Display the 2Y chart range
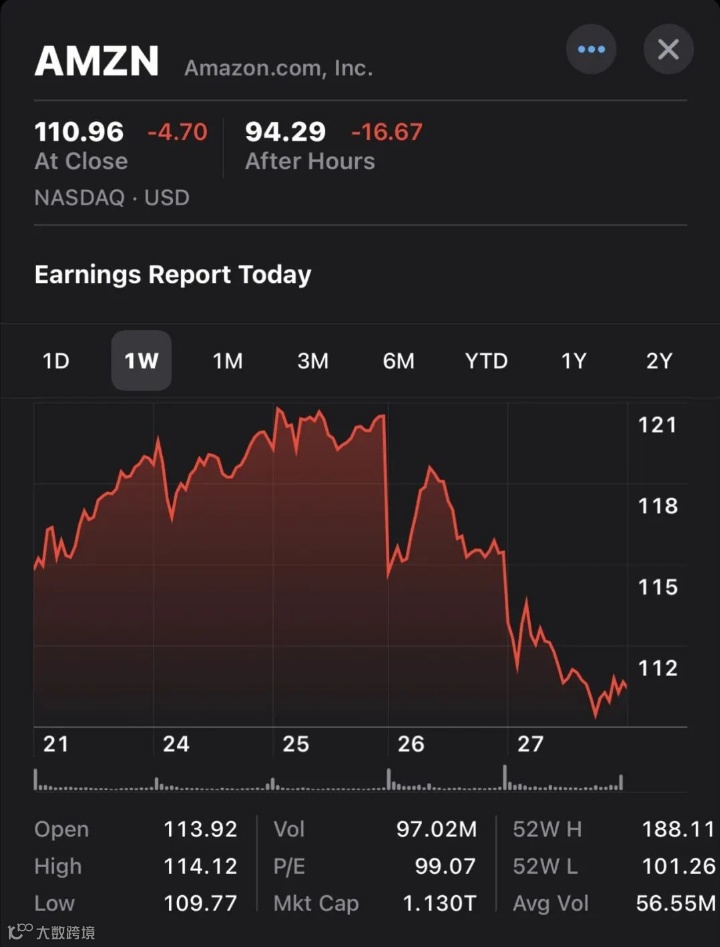Screen dimensions: 720x947 pyautogui.click(x=659, y=361)
